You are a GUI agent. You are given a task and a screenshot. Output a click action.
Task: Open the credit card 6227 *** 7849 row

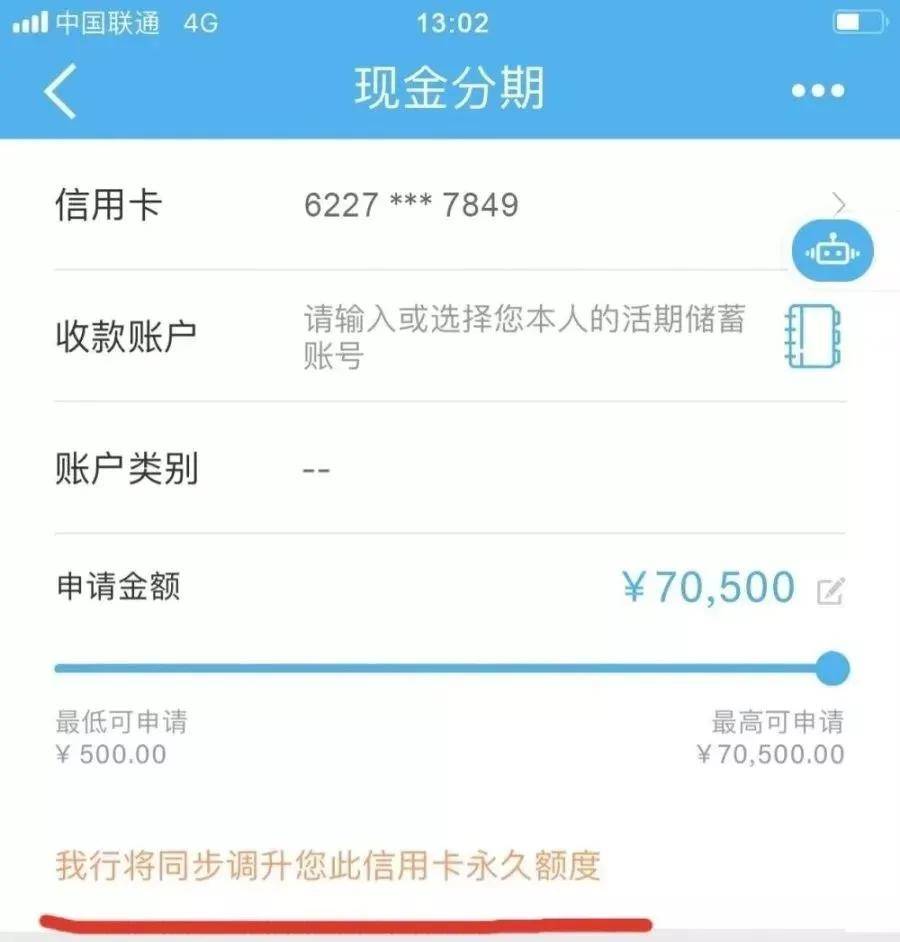(450, 206)
